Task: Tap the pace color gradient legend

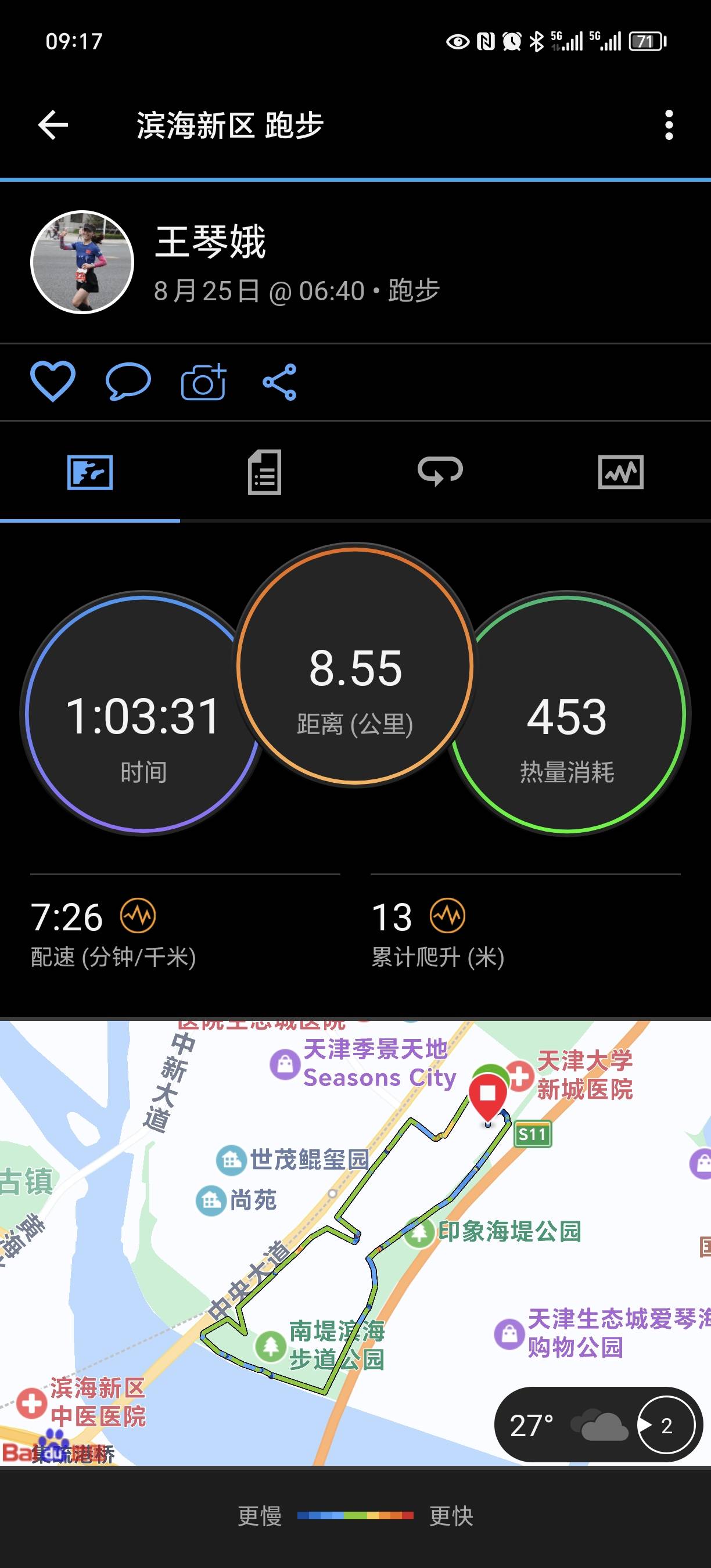Action: click(355, 1516)
